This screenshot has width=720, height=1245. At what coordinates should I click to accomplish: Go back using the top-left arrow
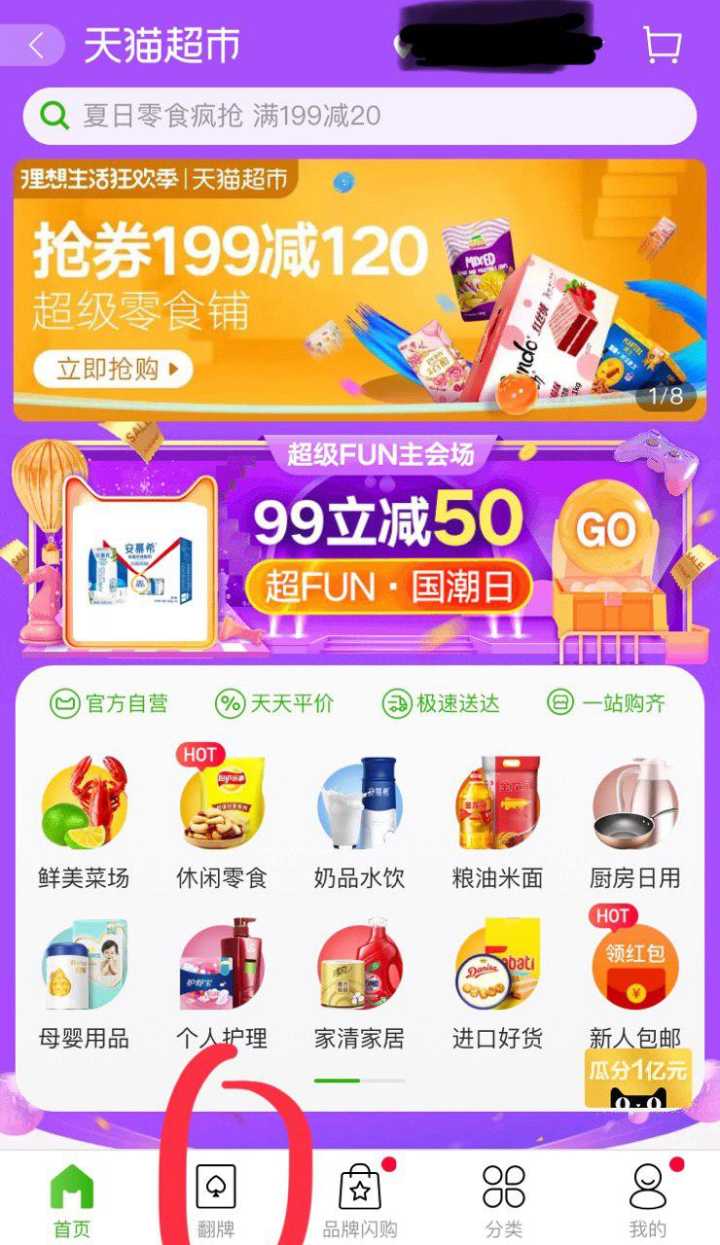(x=37, y=45)
